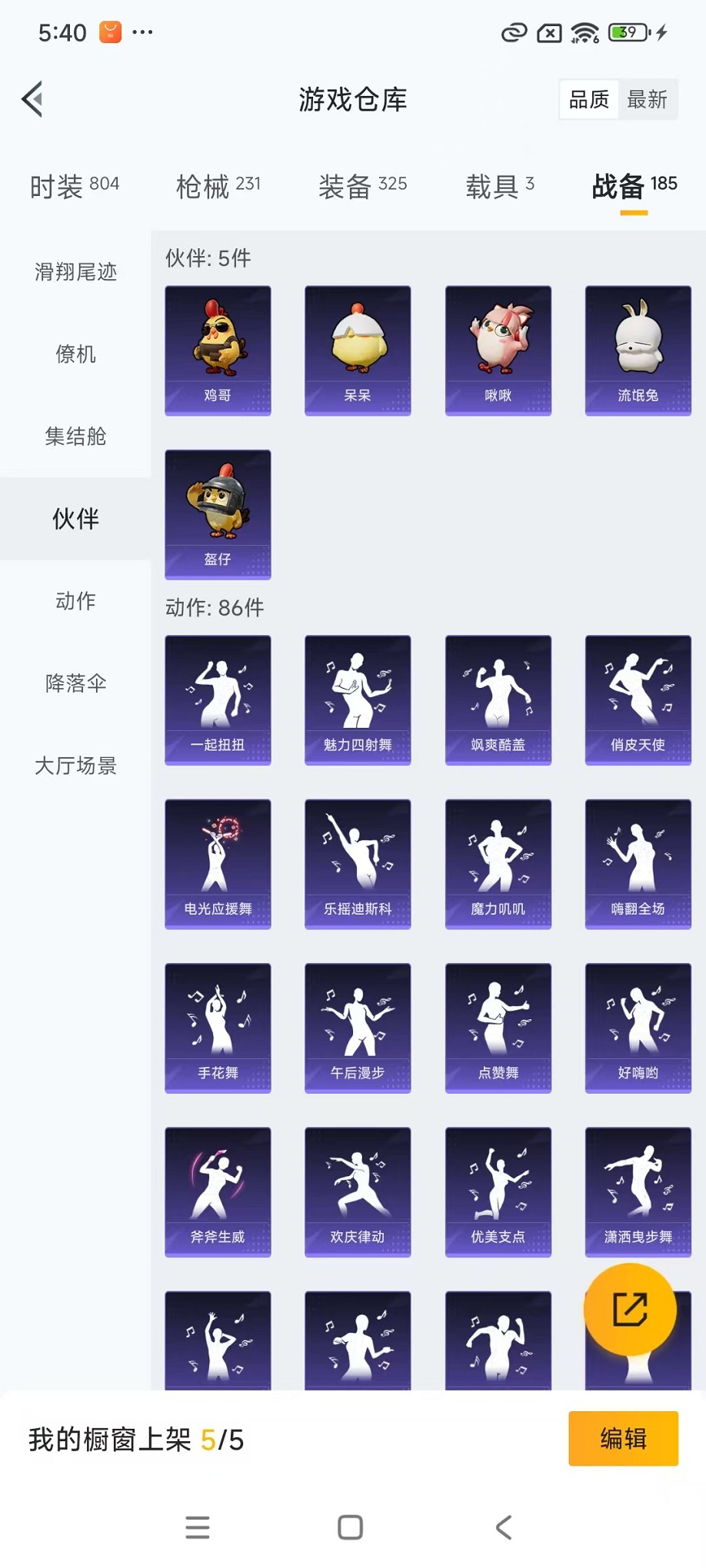The image size is (706, 1568).
Task: Open the 鸡哥 companion item
Action: [218, 350]
